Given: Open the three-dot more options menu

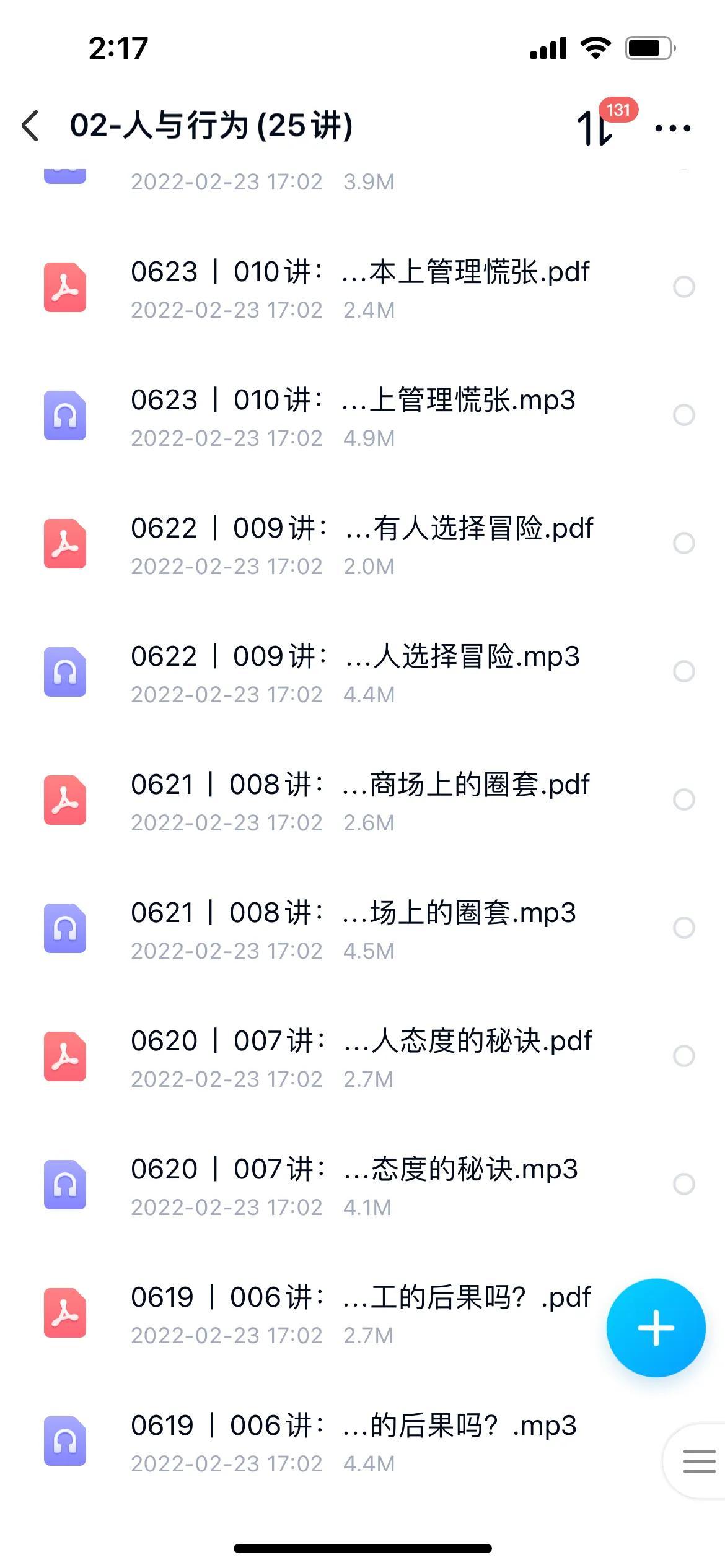Looking at the screenshot, I should point(672,128).
